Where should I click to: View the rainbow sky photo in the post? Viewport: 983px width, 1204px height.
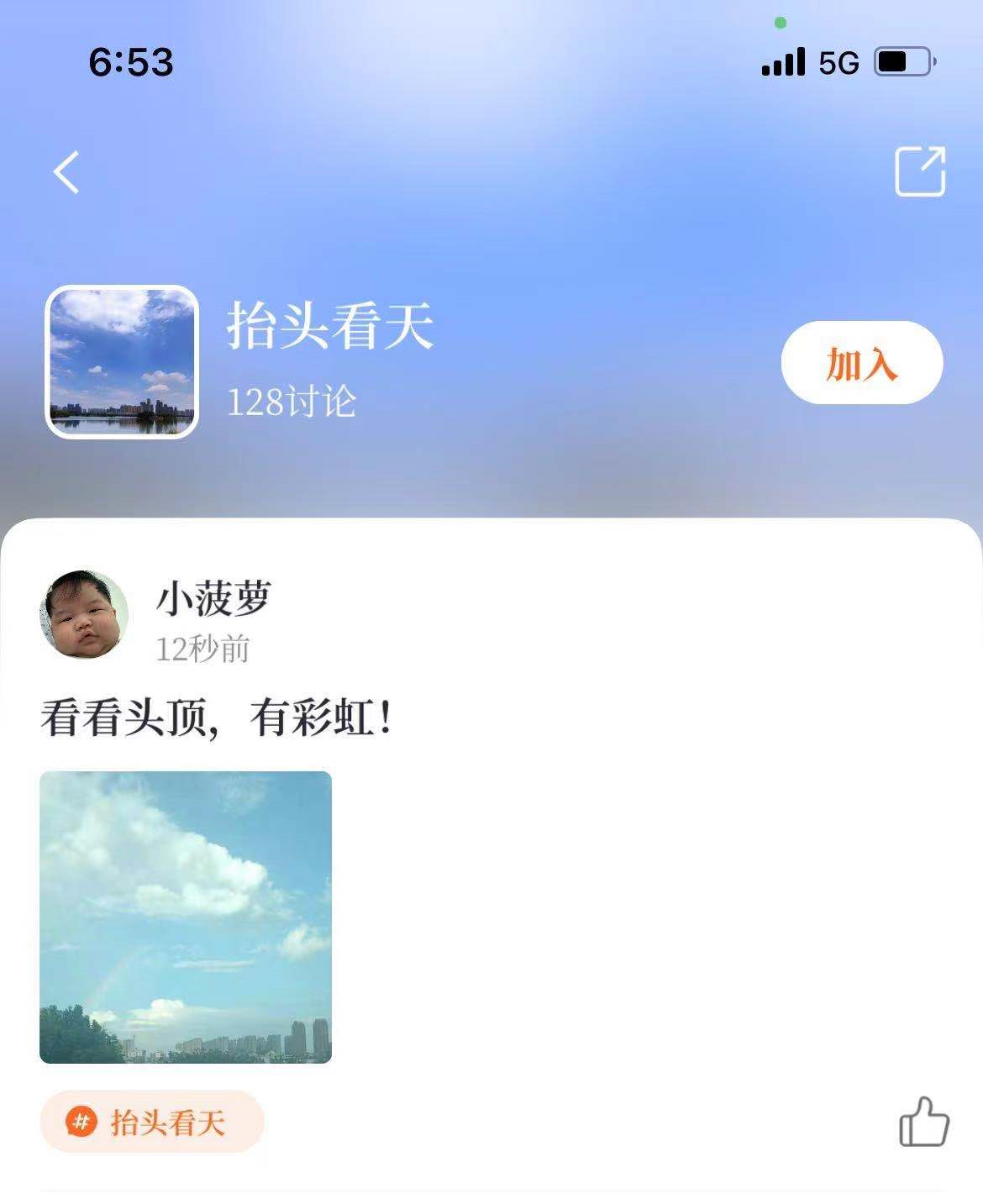[186, 917]
